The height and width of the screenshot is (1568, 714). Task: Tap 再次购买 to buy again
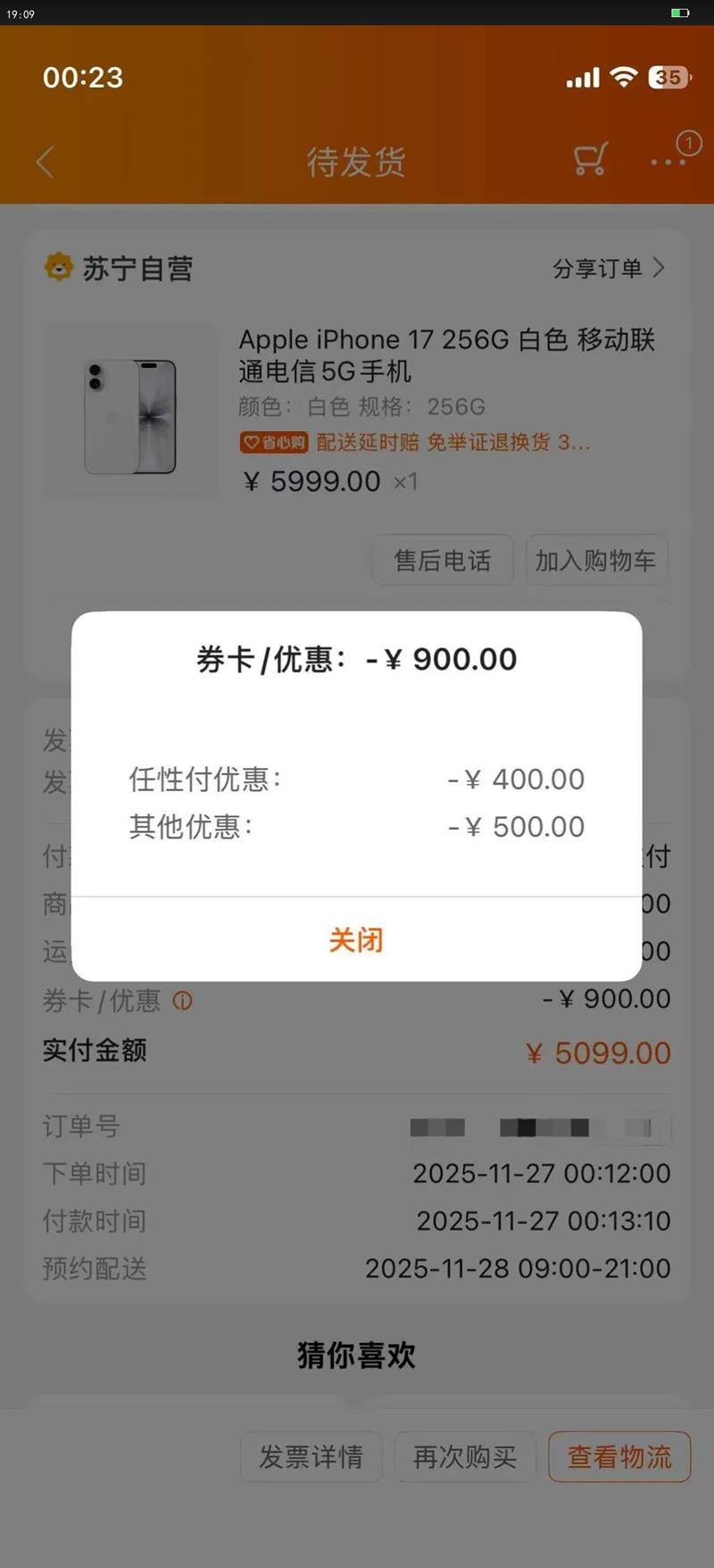[464, 1457]
